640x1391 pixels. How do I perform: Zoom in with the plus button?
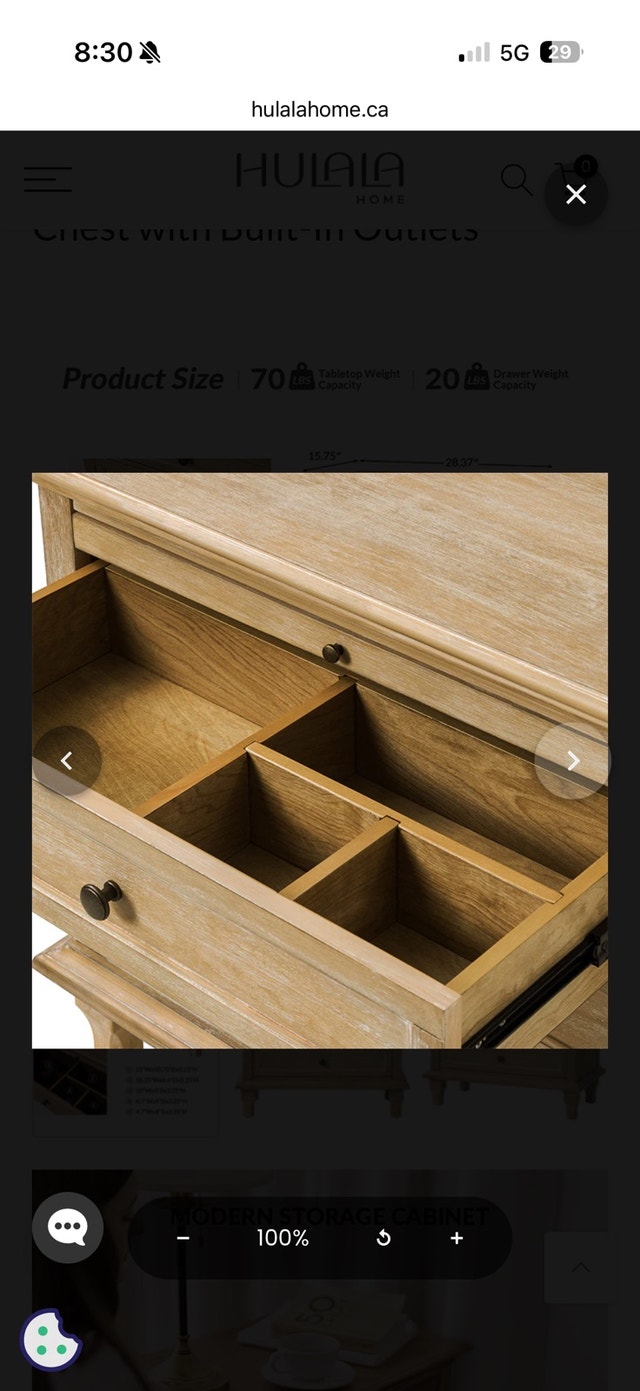457,1238
